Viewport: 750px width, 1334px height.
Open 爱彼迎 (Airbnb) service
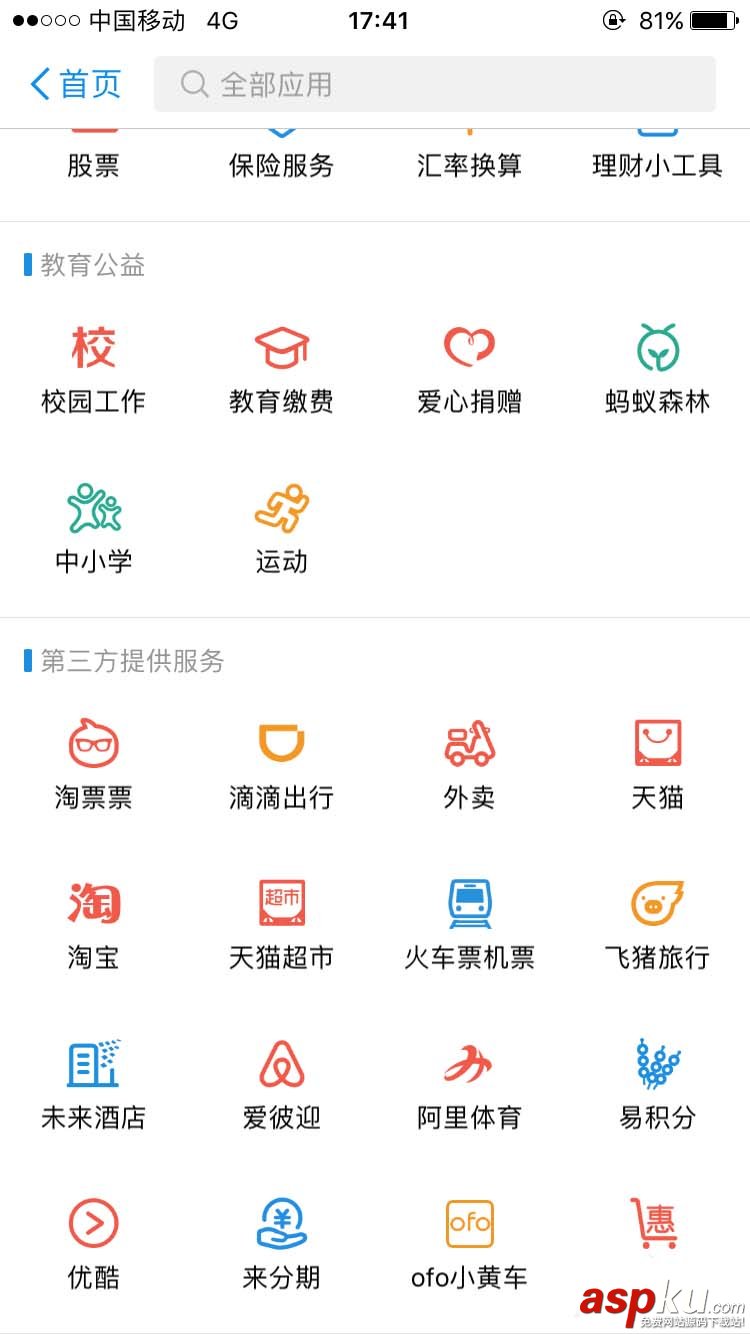tap(281, 1080)
